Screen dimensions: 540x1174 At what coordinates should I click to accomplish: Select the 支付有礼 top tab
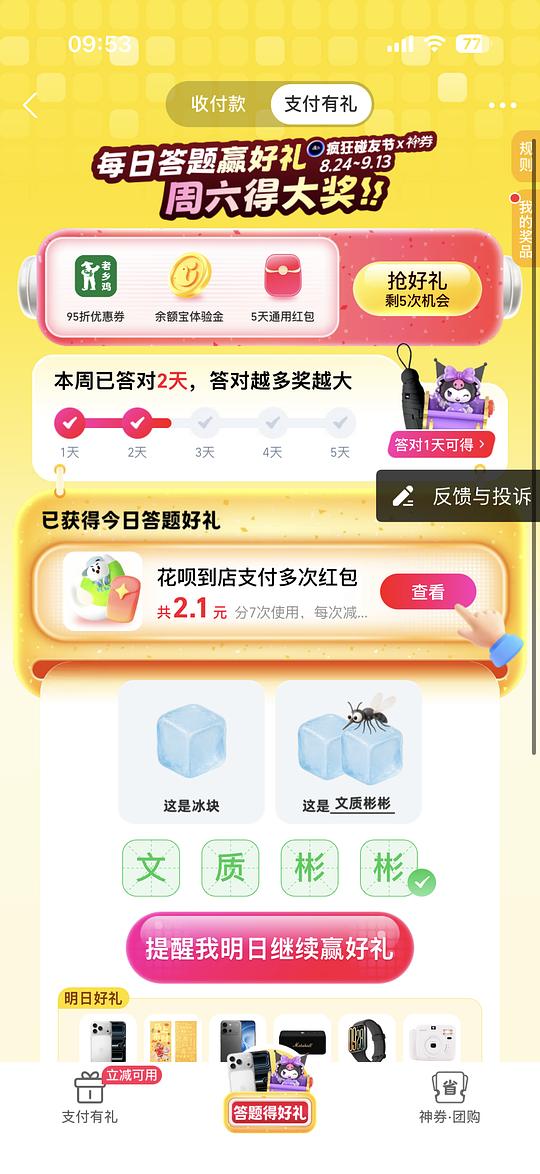pyautogui.click(x=320, y=104)
